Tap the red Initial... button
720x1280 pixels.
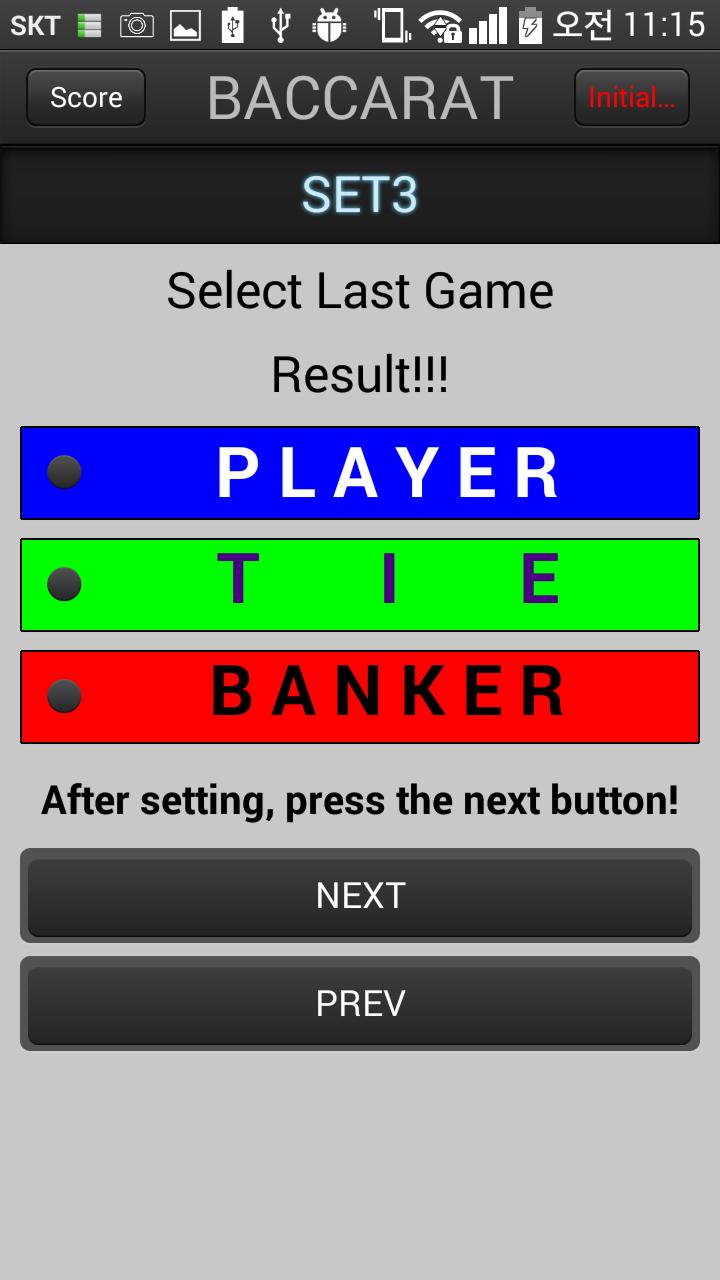click(632, 97)
